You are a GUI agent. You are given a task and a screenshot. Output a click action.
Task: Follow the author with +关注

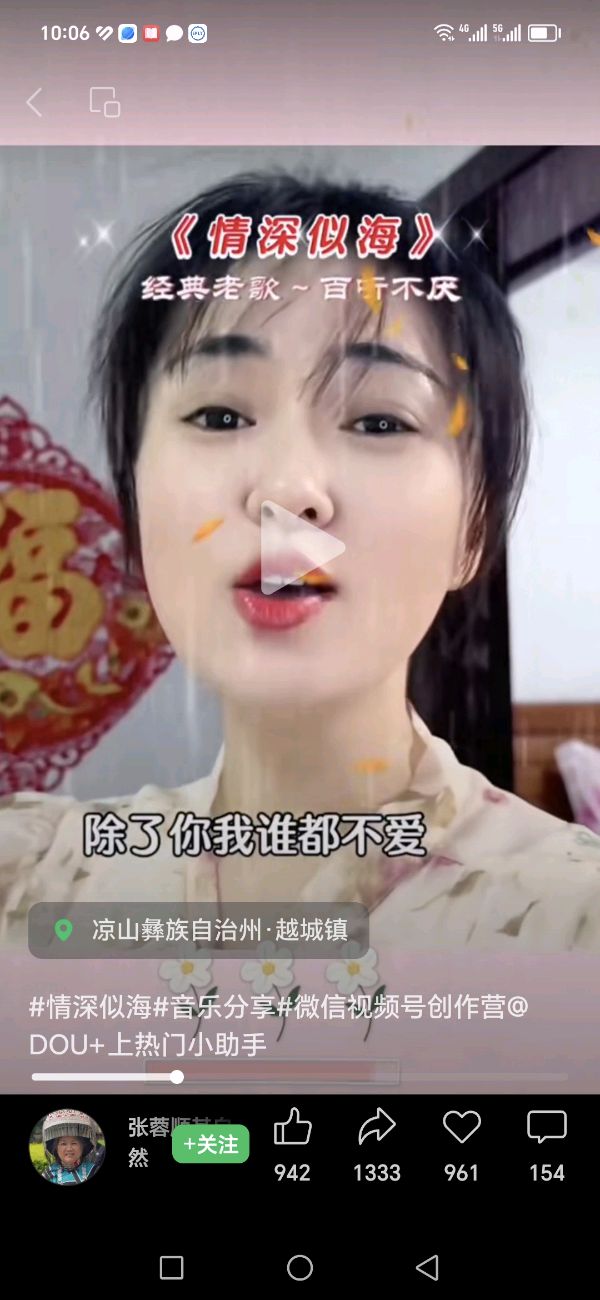[x=210, y=1144]
